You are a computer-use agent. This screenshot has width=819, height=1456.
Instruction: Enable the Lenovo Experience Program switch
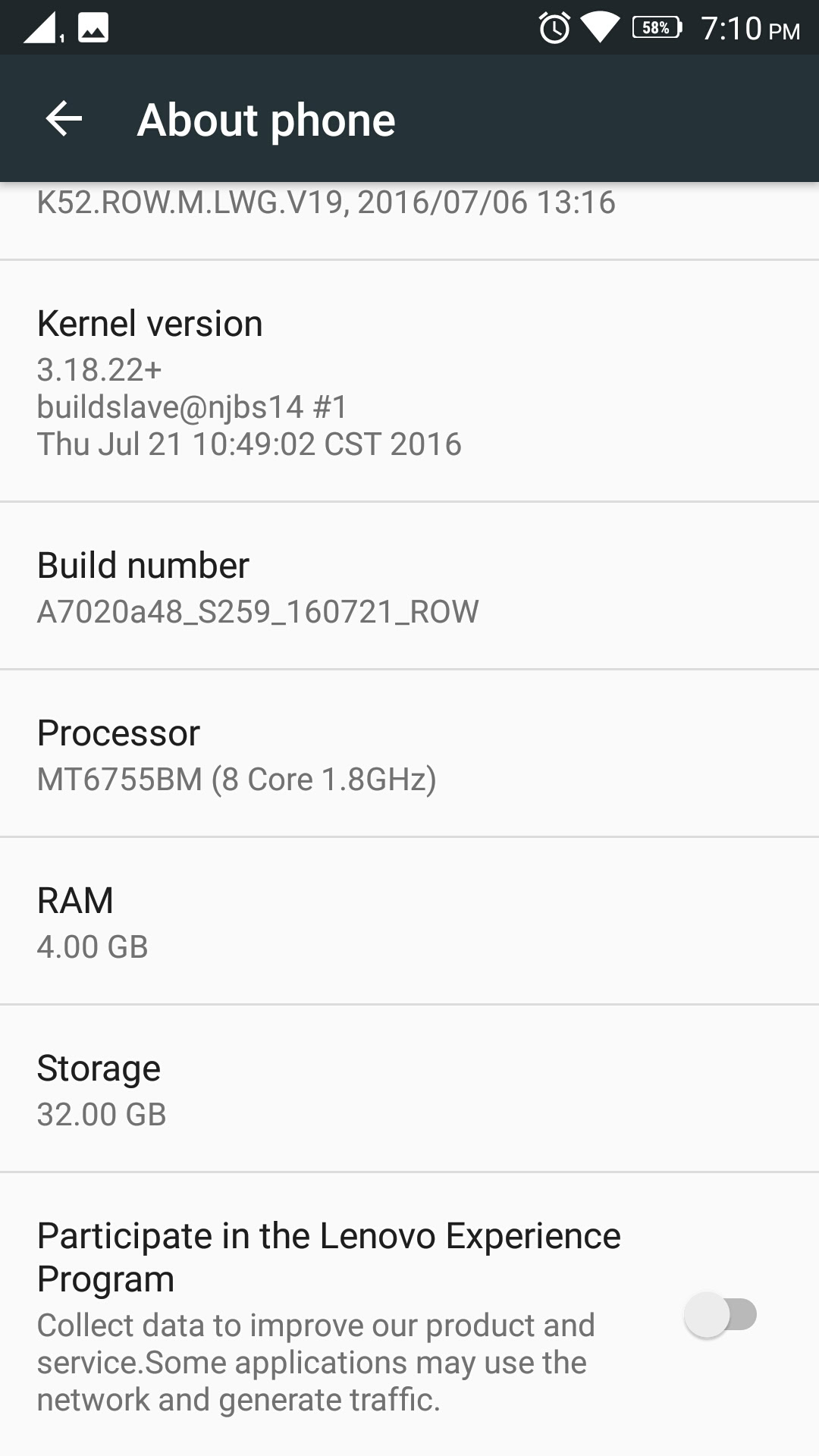(720, 1315)
